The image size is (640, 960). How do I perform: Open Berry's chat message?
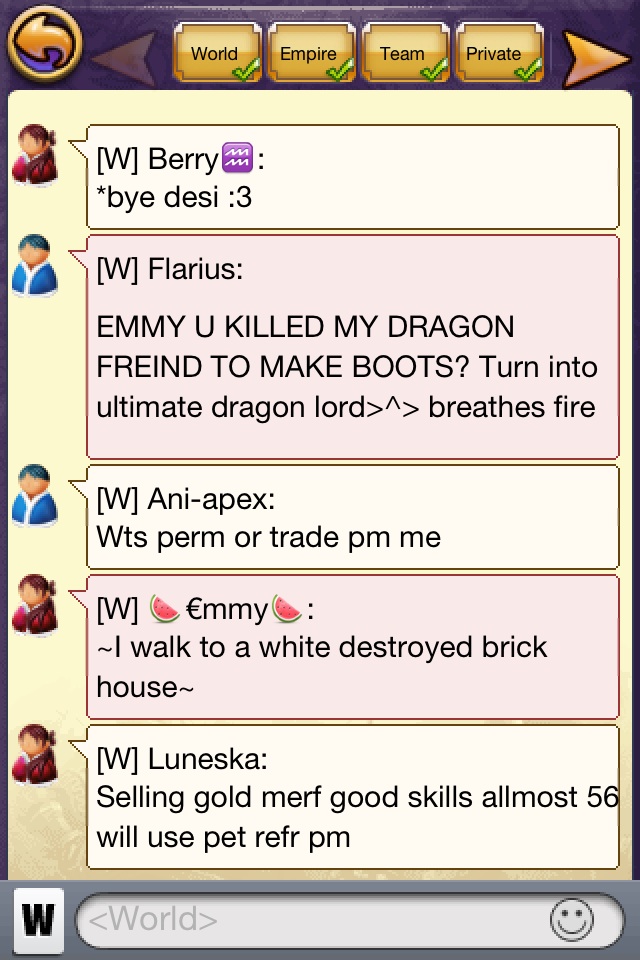(352, 177)
